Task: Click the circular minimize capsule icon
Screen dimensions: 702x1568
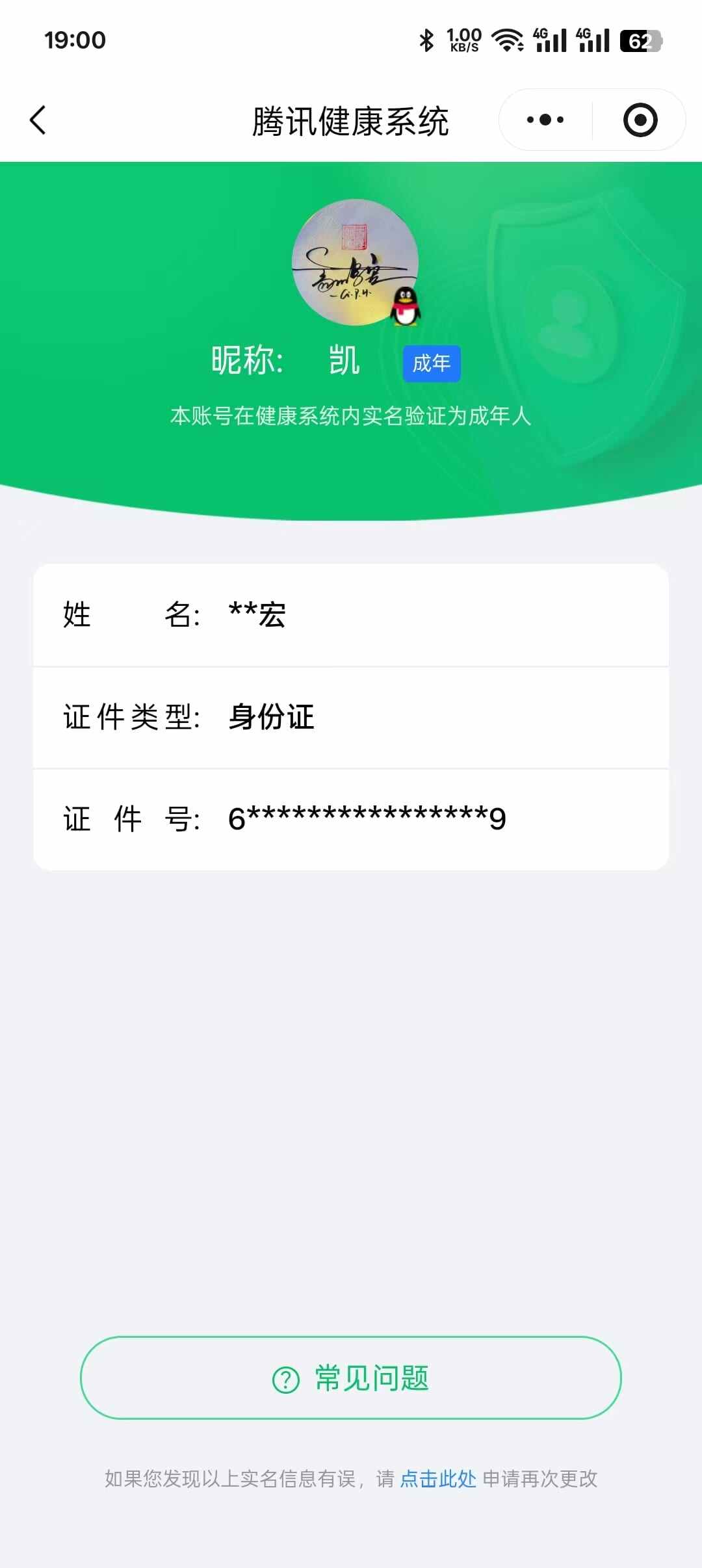Action: pyautogui.click(x=640, y=119)
